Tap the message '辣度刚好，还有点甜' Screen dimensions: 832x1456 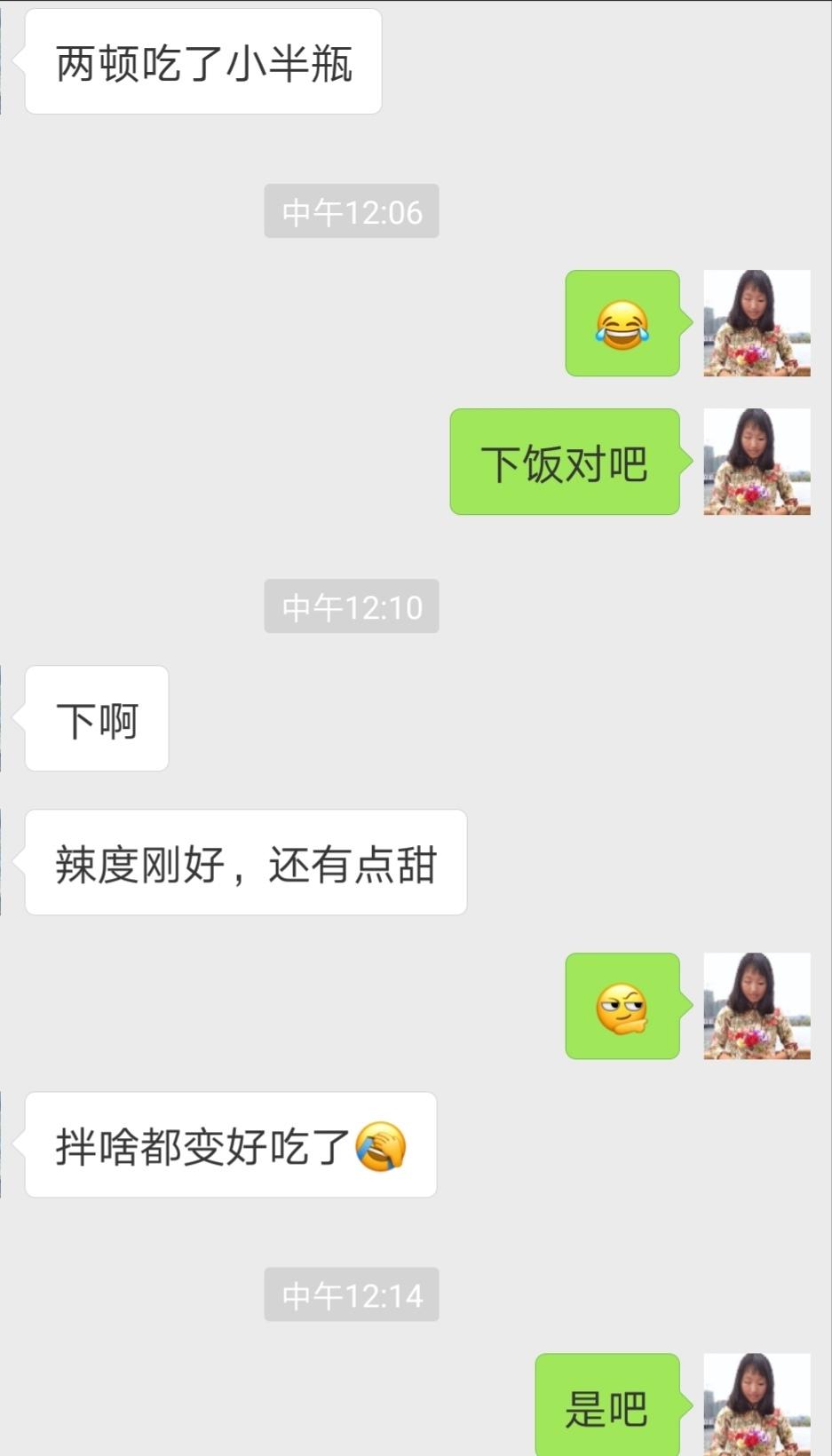244,859
